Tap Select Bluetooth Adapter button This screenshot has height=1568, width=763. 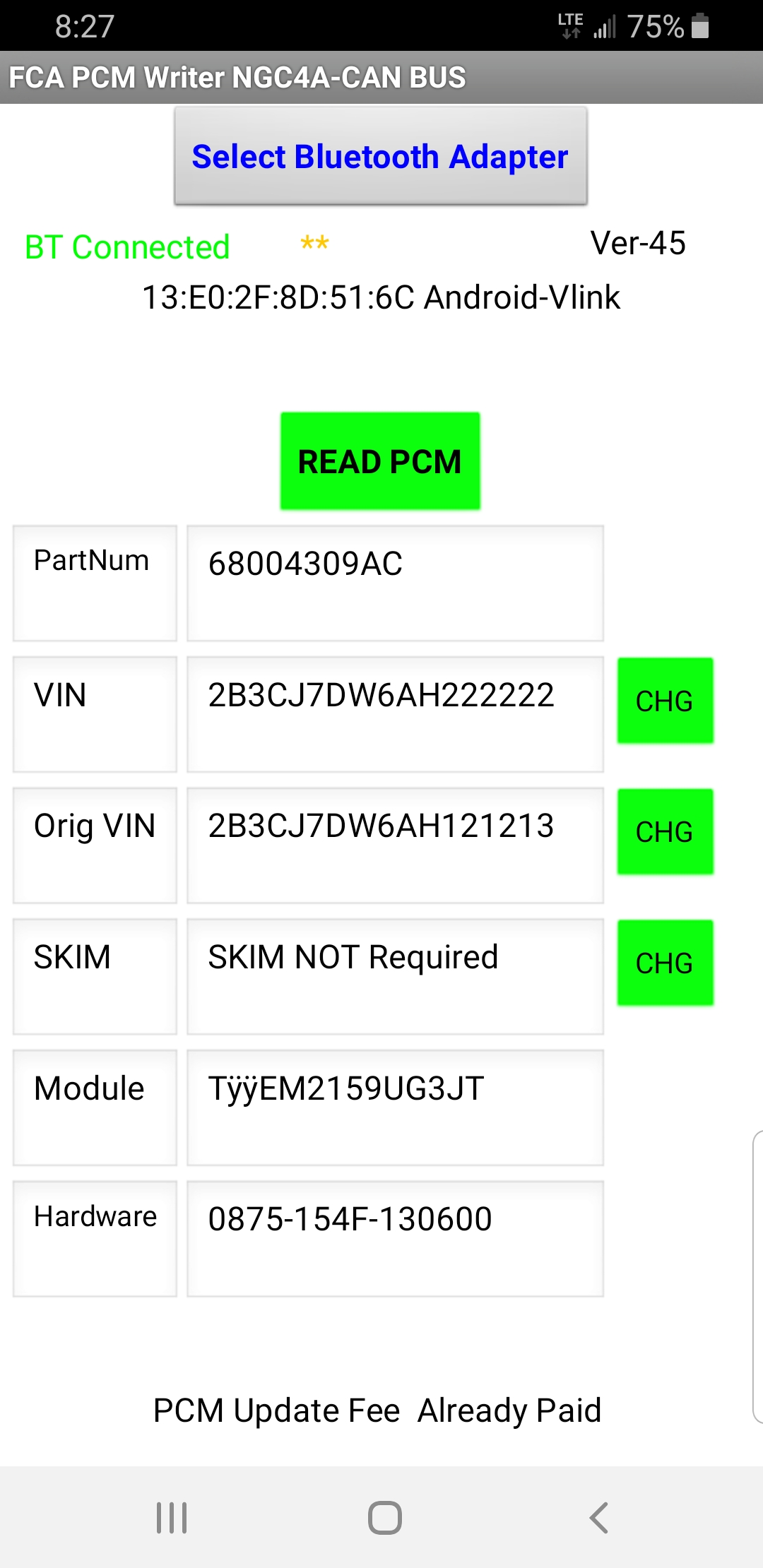click(x=380, y=156)
